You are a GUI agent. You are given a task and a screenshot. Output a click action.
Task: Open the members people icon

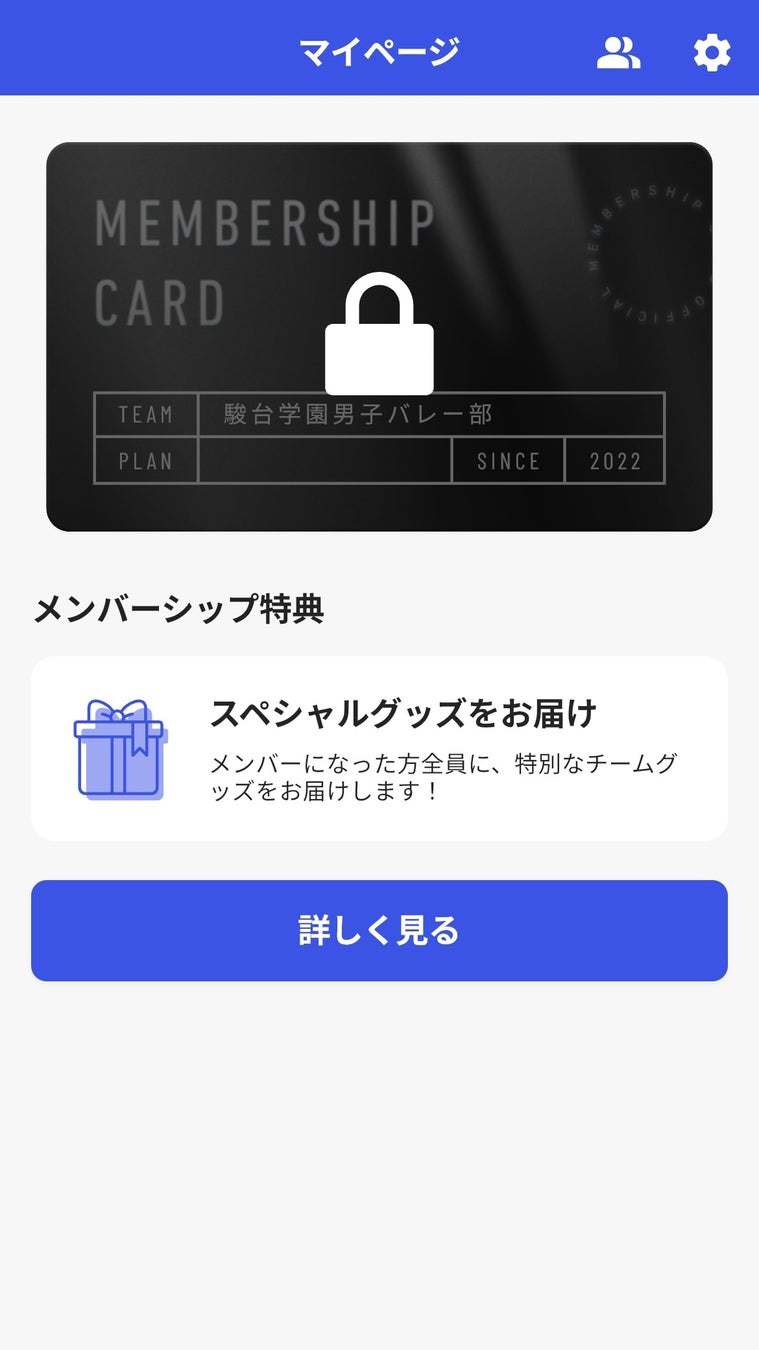[x=618, y=52]
